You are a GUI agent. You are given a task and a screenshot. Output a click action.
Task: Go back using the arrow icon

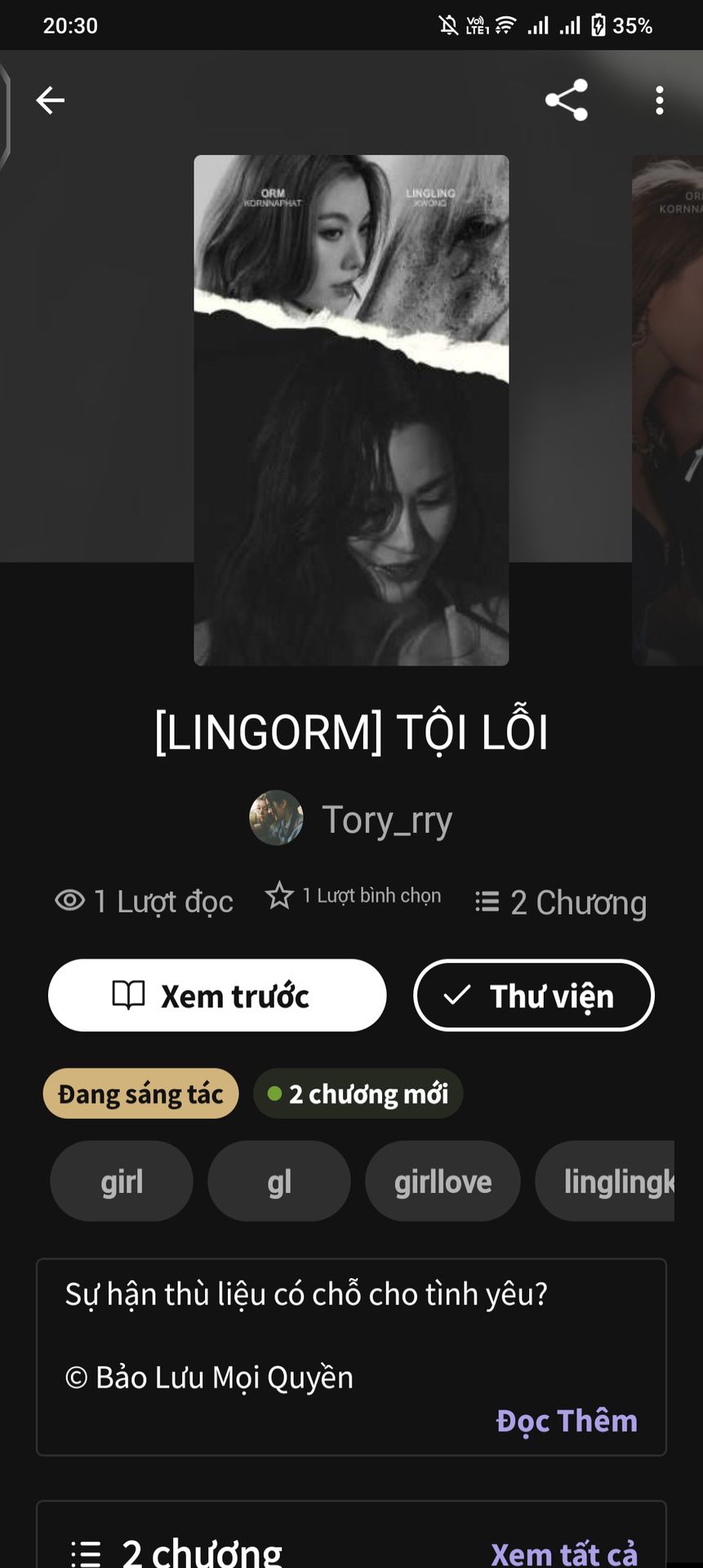pyautogui.click(x=51, y=100)
